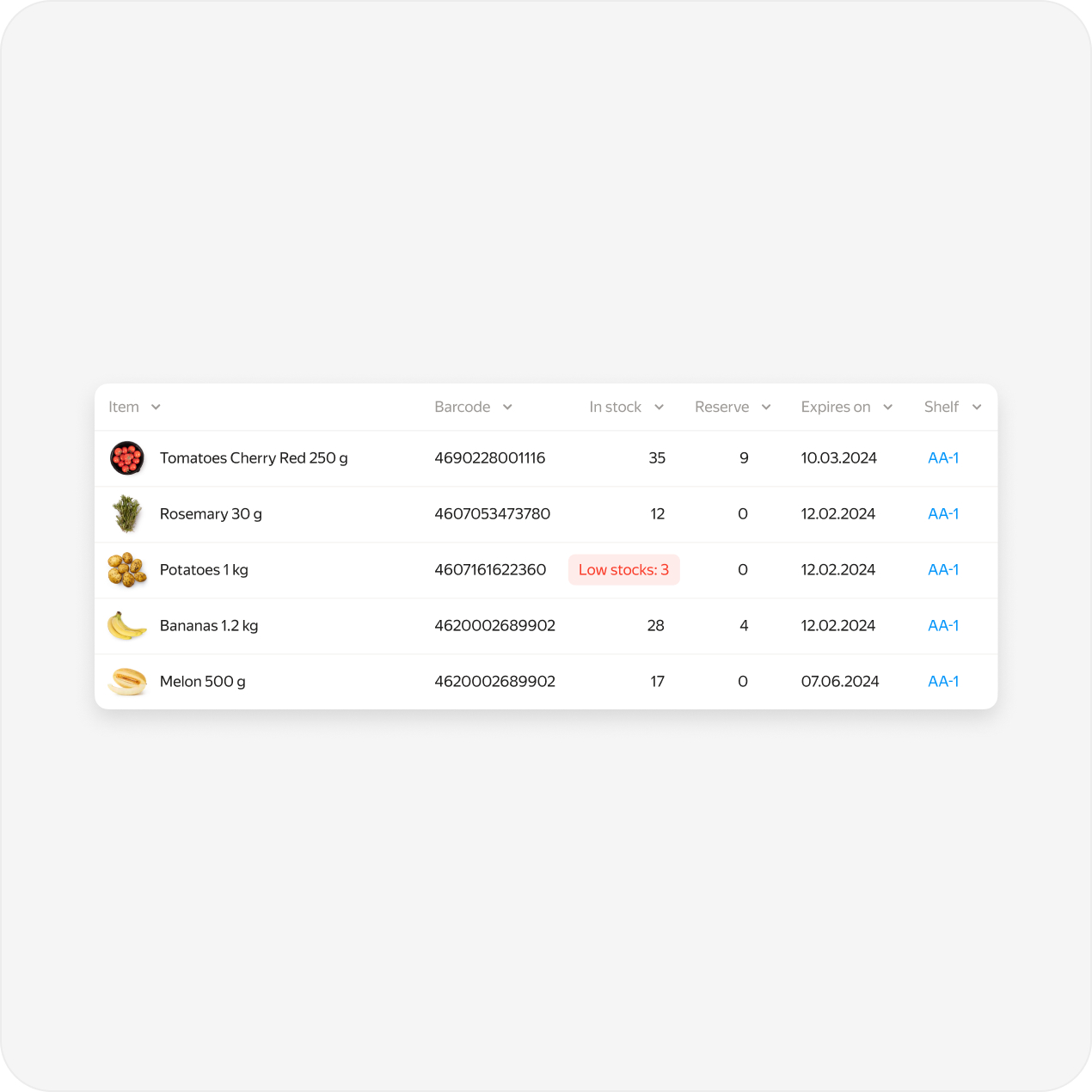Expand the Shelf column dropdown

point(977,408)
